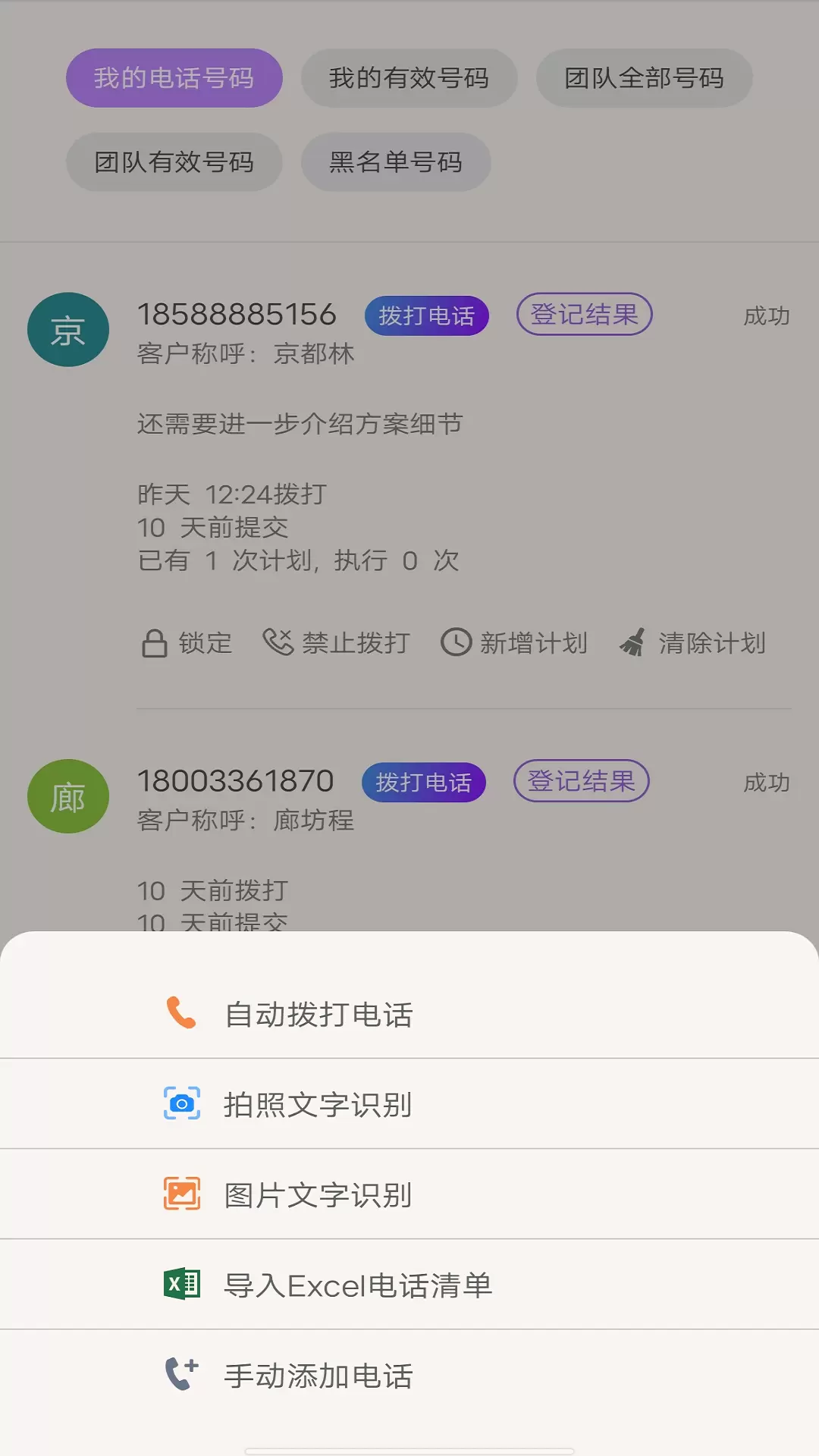Tap 登记结果 for 京都林

[x=584, y=314]
